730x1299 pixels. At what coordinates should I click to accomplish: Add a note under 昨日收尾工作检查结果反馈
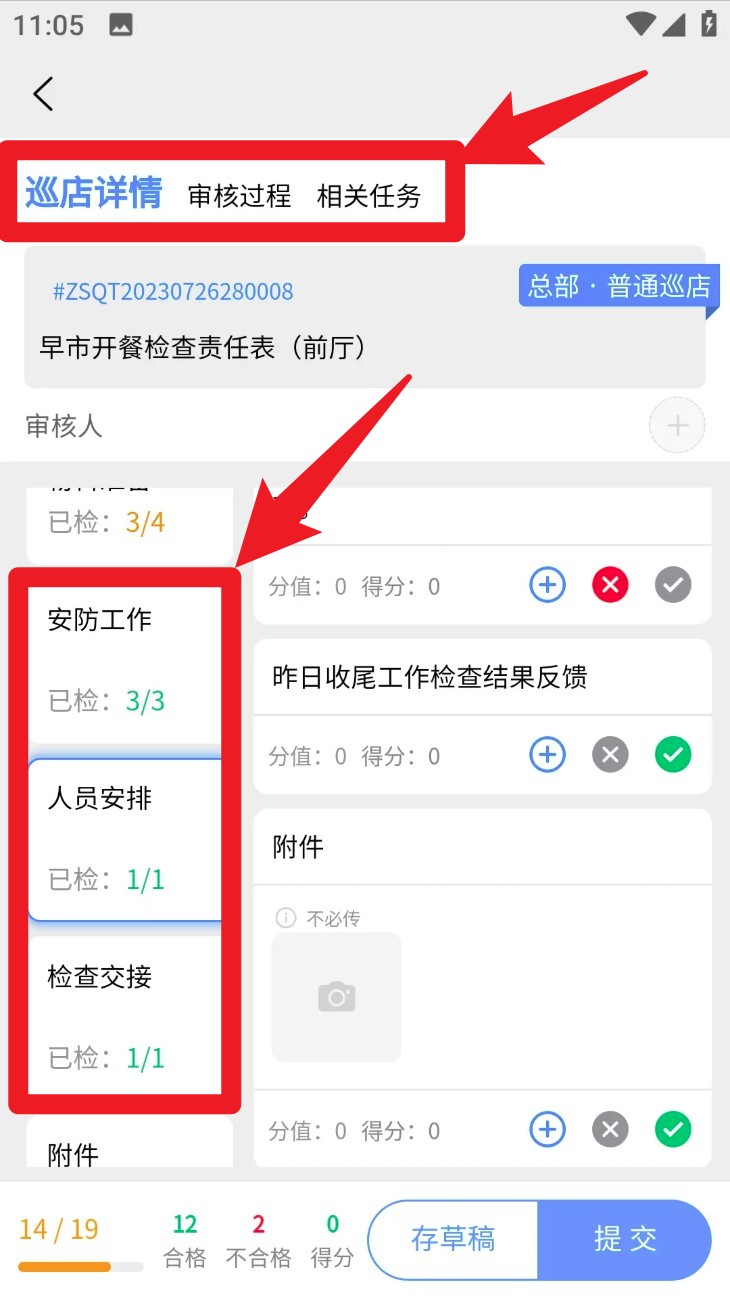547,755
